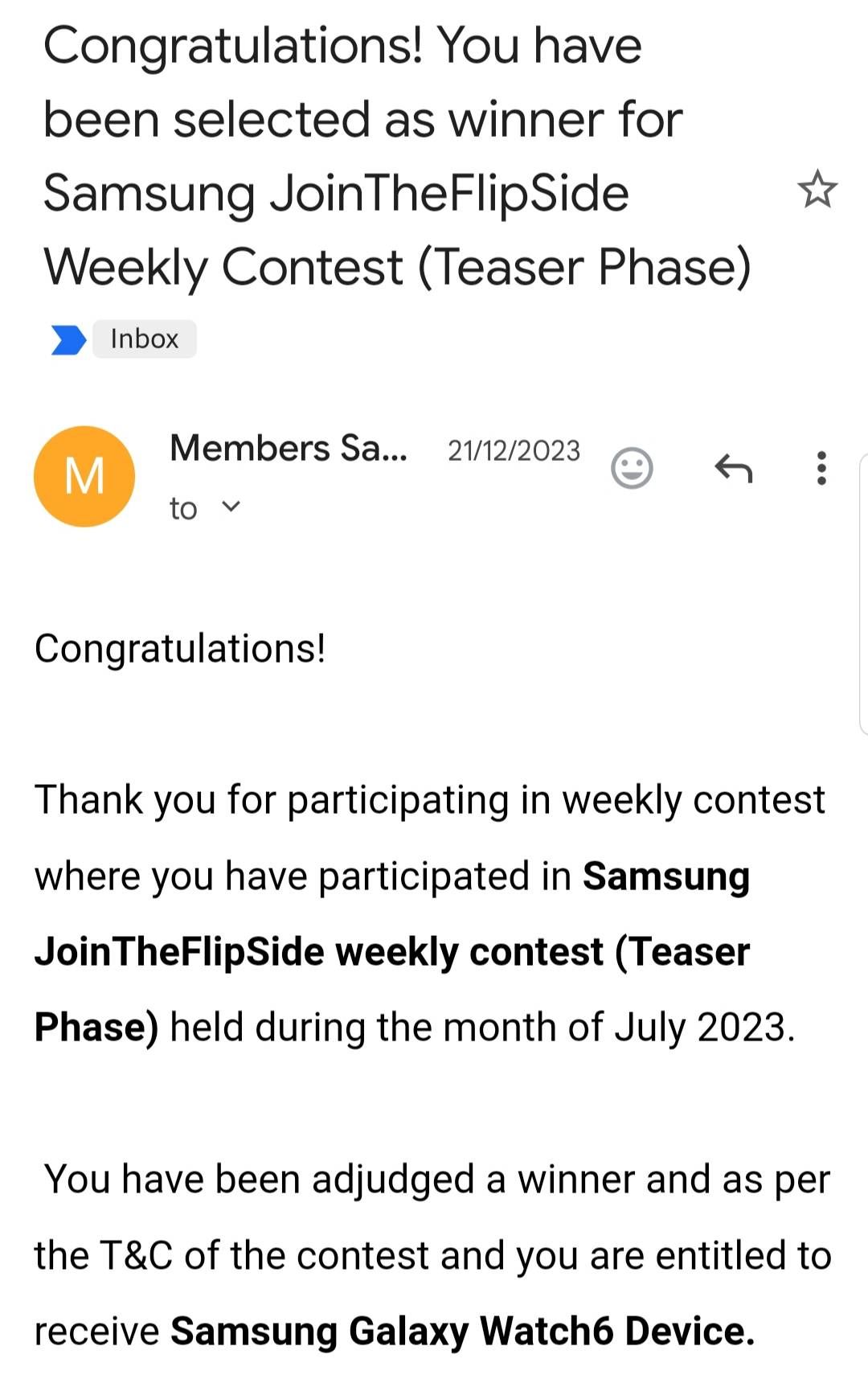The image size is (868, 1379).
Task: Reply to Members Samsung email
Action: pos(733,468)
